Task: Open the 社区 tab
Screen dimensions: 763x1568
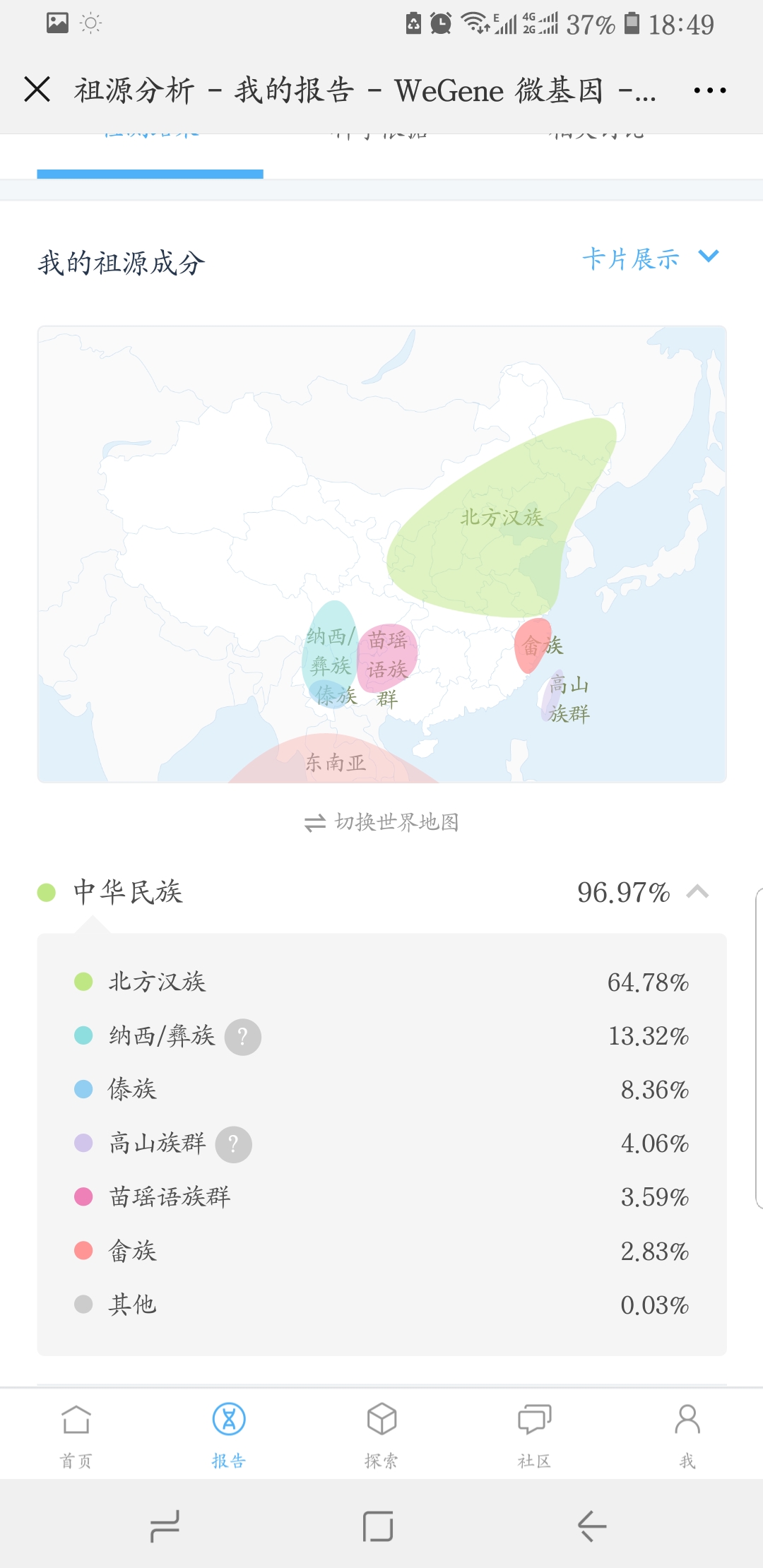Action: click(x=534, y=1435)
